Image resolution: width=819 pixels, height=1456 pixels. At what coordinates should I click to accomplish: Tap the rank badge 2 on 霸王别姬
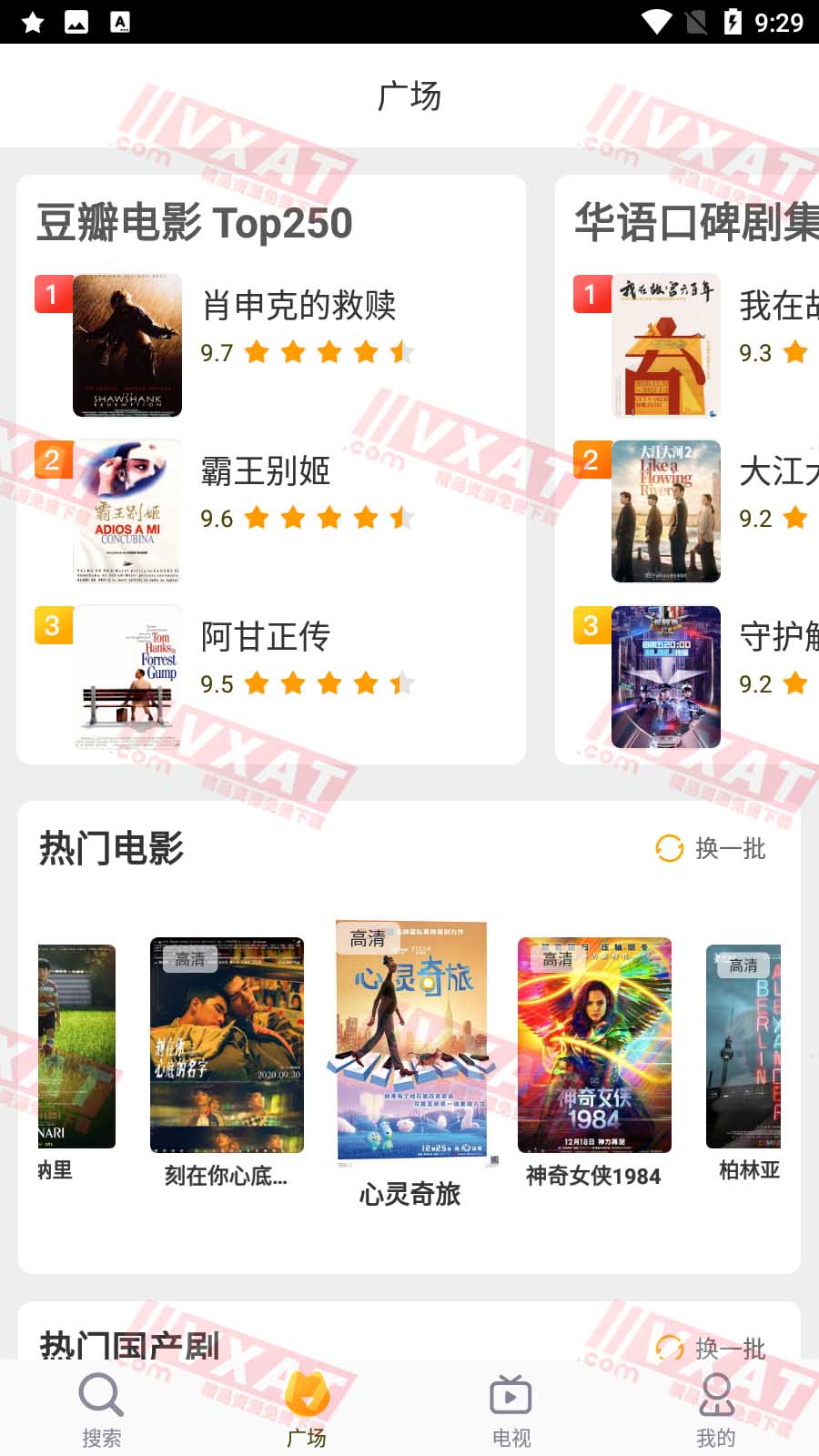click(54, 460)
